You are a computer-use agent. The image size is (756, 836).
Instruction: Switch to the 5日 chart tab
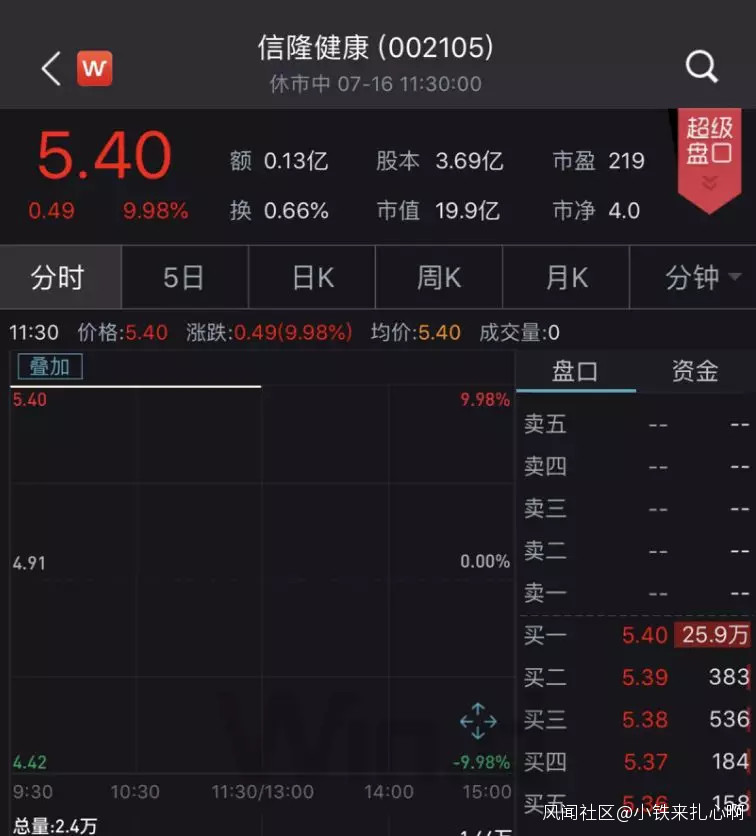click(x=184, y=278)
